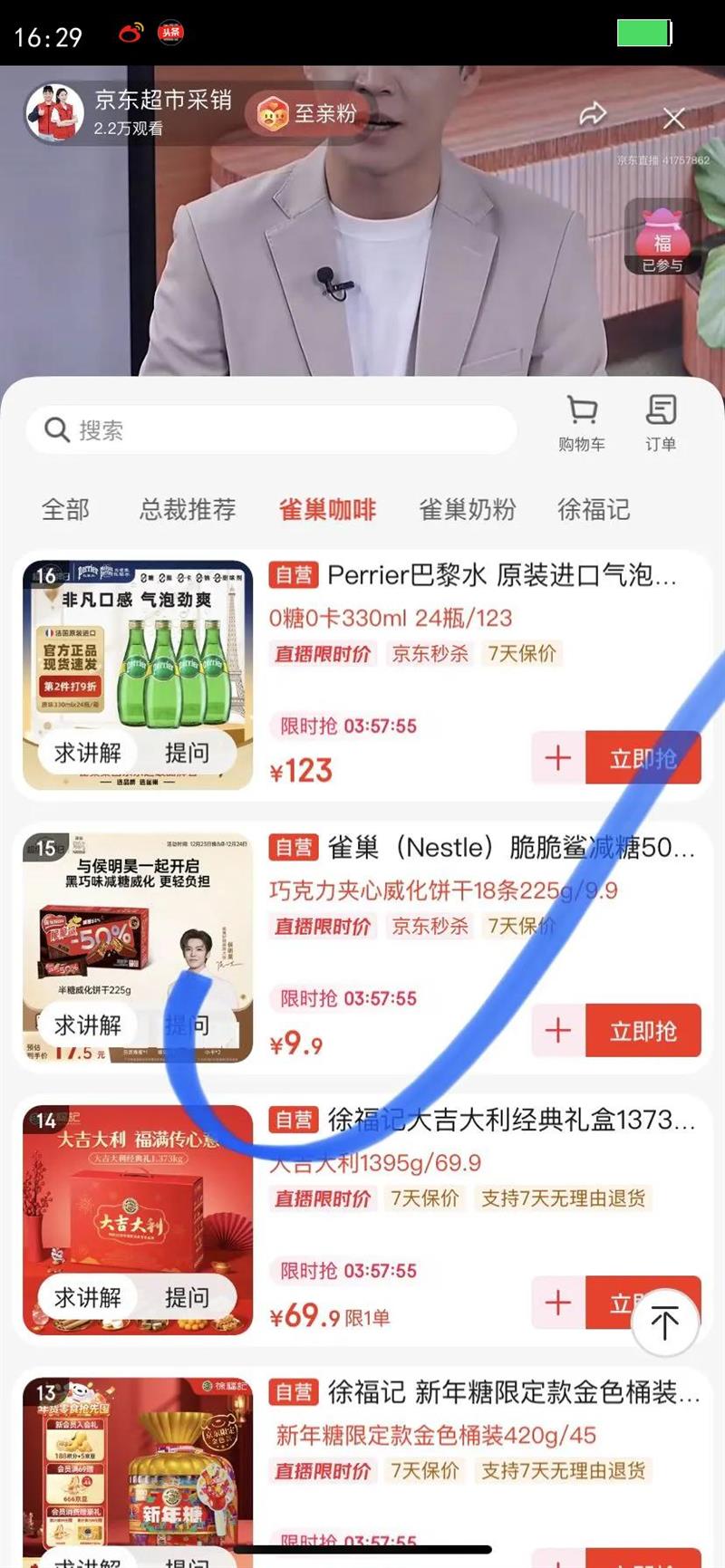Join the 至亲粉 fan club
The width and height of the screenshot is (725, 1568).
click(x=307, y=114)
